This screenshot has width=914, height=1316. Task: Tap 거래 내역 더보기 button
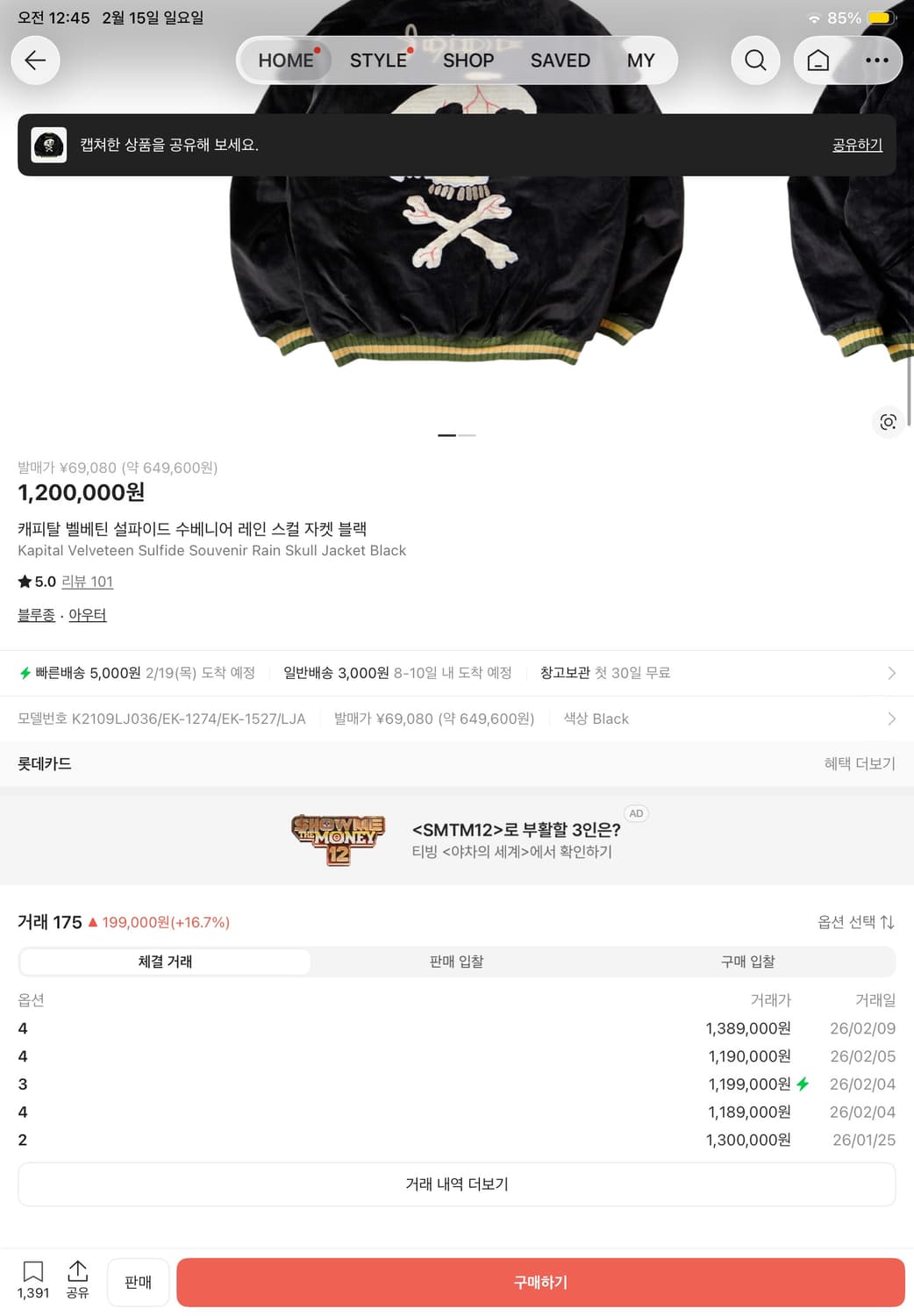tap(456, 1184)
